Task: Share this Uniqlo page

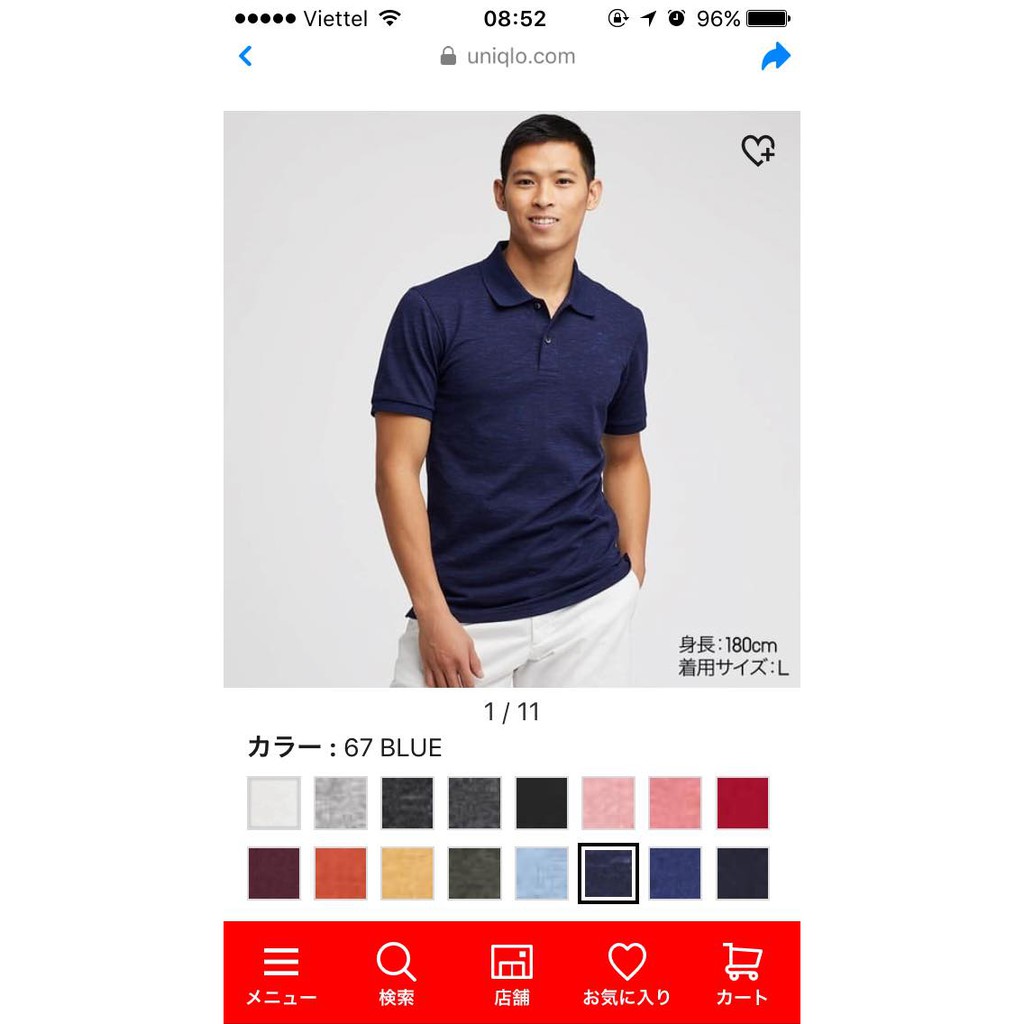Action: pos(775,57)
